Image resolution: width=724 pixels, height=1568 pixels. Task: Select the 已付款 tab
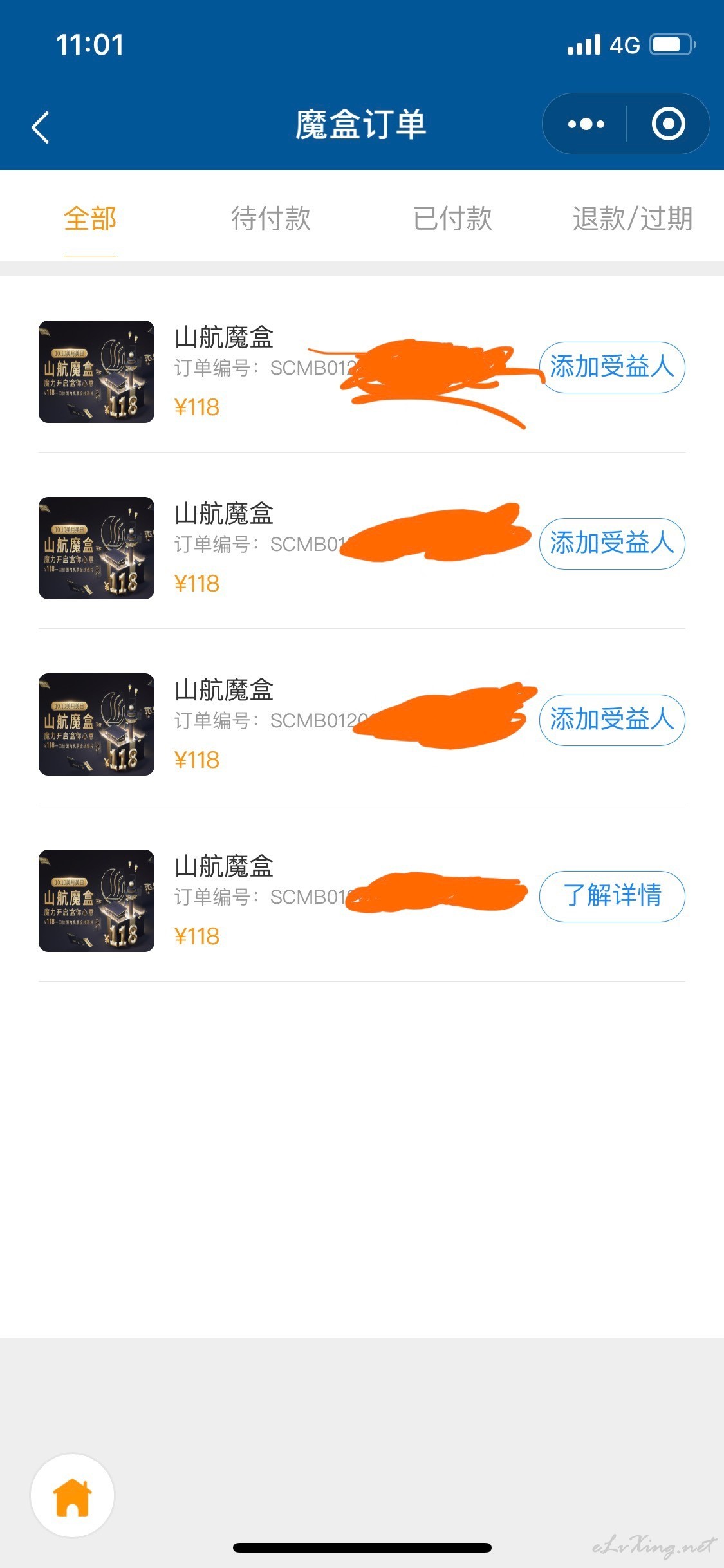(x=452, y=219)
